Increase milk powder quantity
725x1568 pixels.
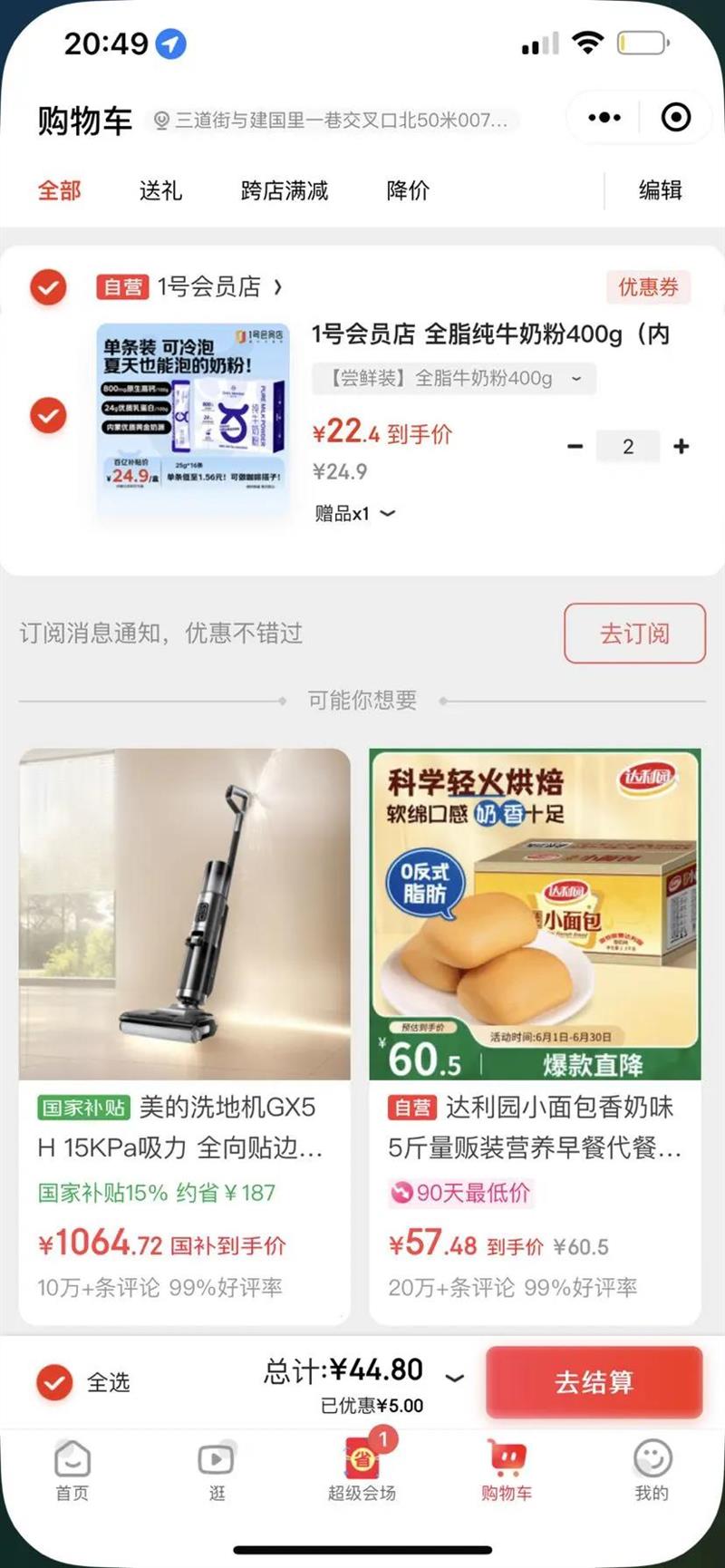pos(681,446)
